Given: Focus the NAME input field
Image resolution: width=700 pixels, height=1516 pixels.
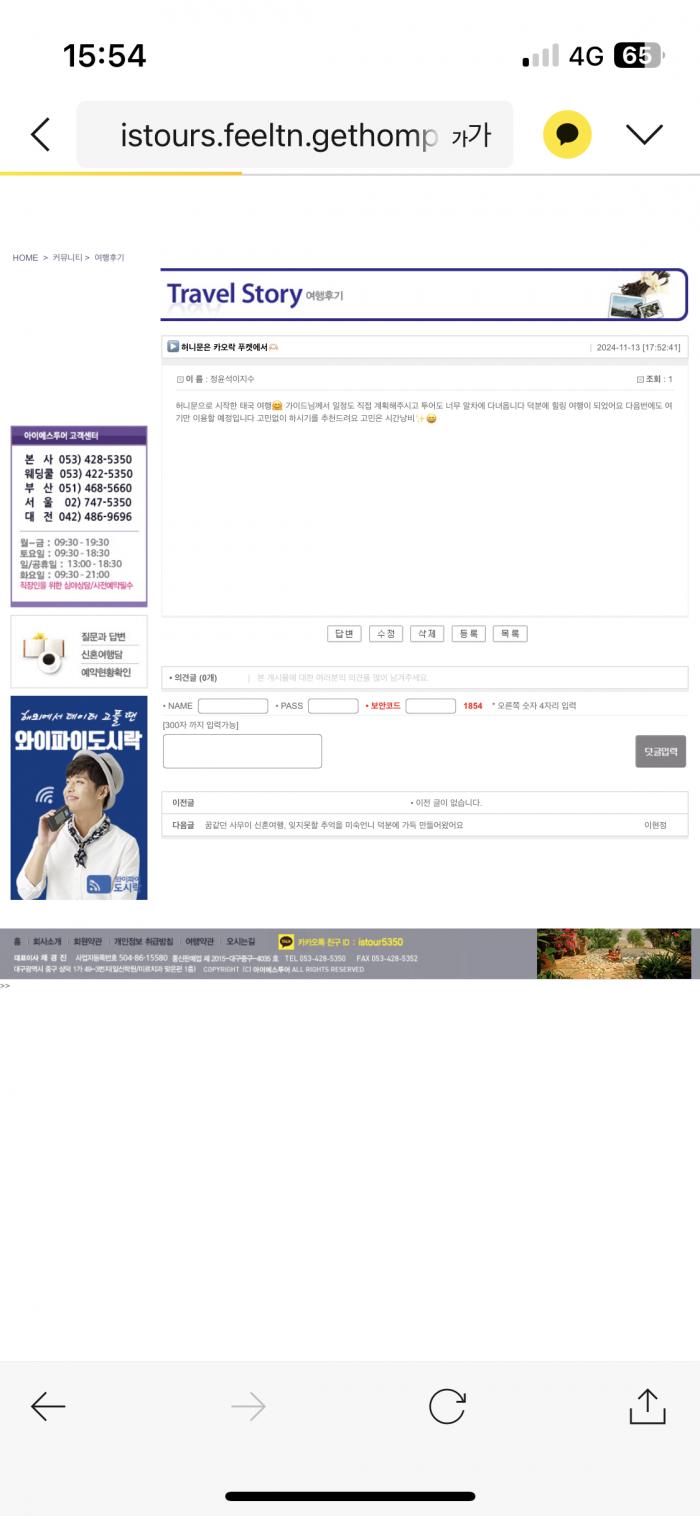Looking at the screenshot, I should click(x=233, y=706).
